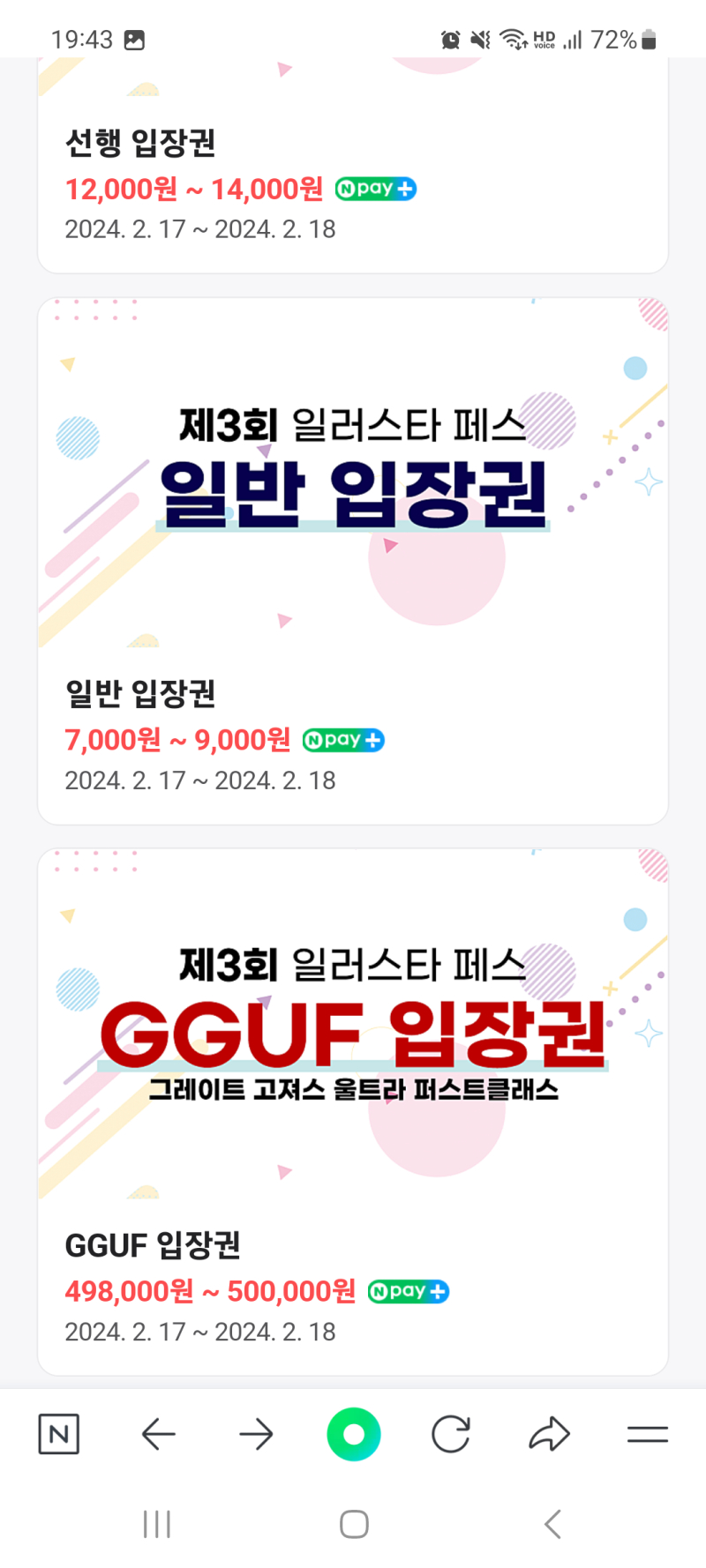The height and width of the screenshot is (1568, 706).
Task: Go to the Naver home N icon
Action: 59,1434
